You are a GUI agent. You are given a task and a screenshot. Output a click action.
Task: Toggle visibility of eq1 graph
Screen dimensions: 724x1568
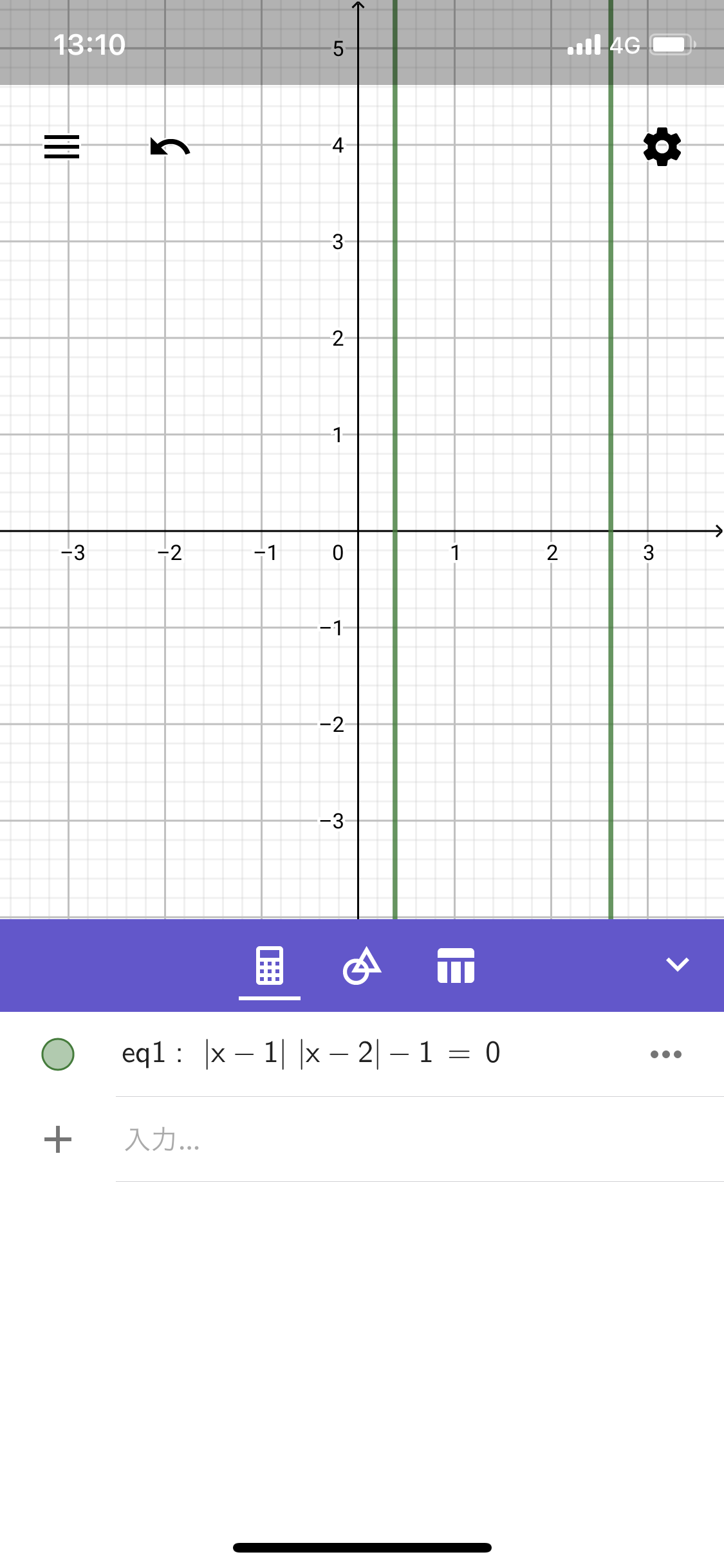coord(58,1054)
